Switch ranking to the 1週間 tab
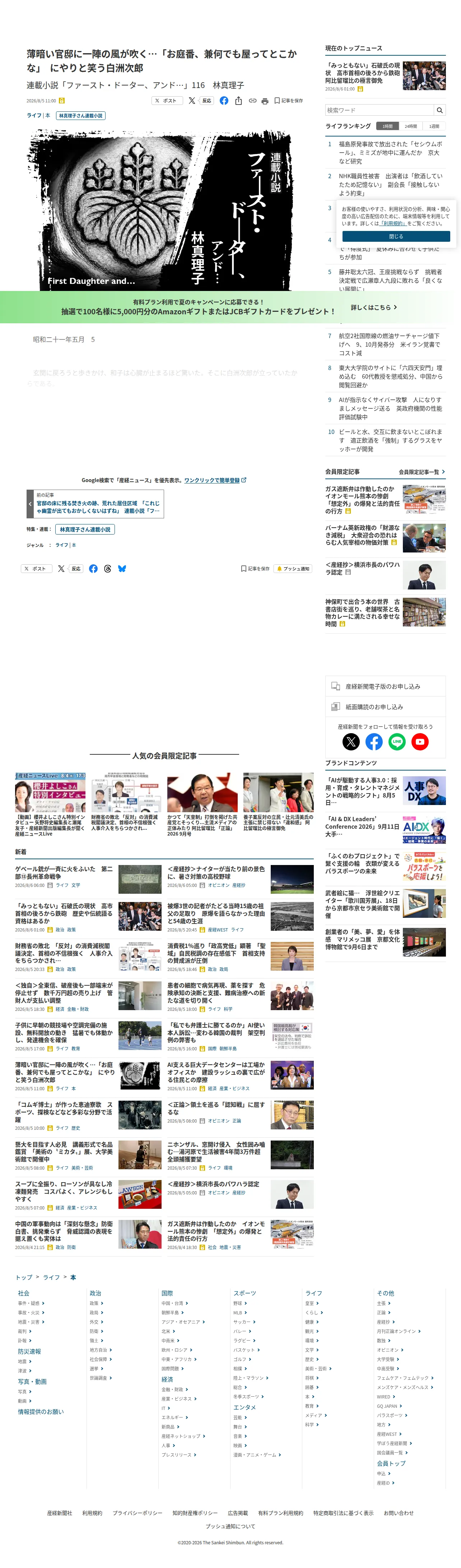 tap(434, 126)
